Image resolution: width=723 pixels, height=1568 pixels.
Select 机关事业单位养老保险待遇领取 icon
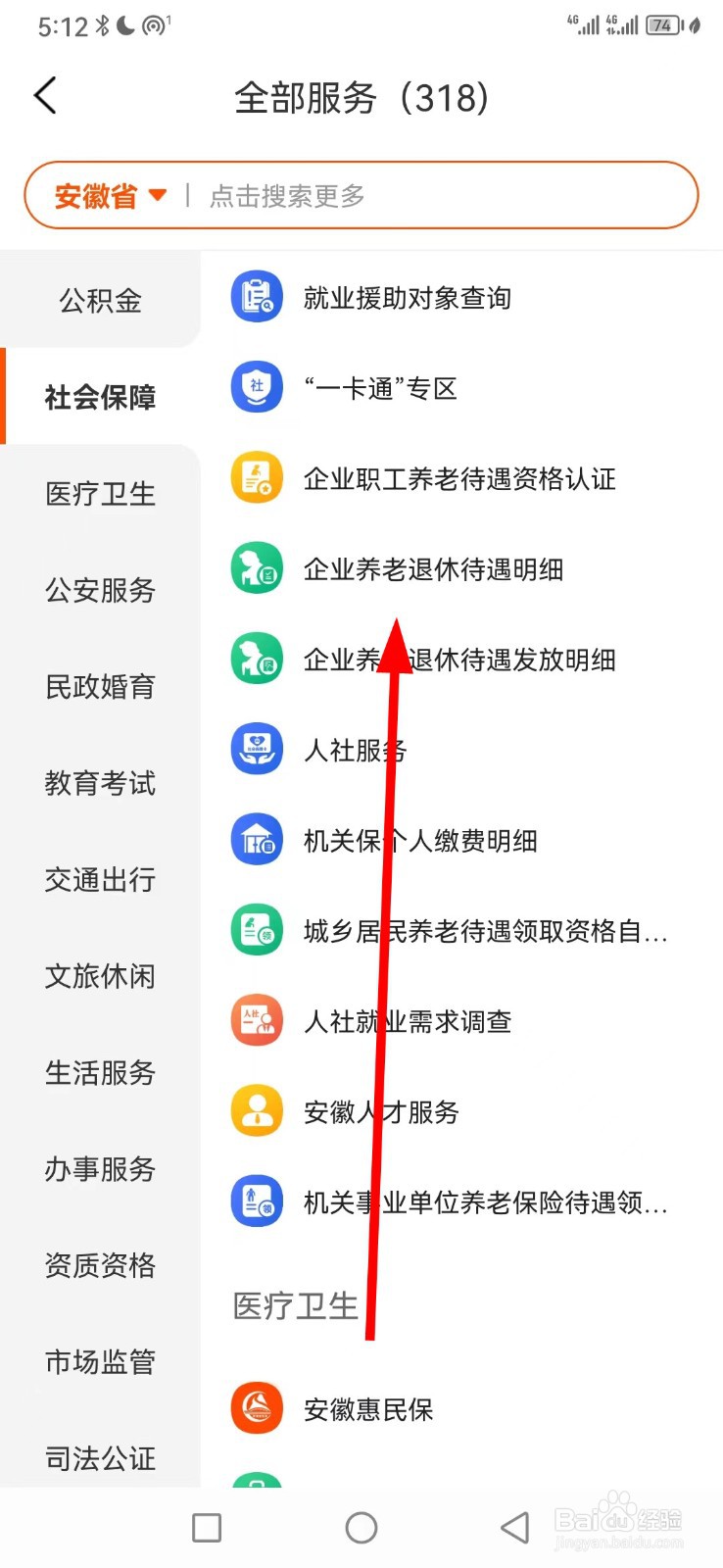256,1200
